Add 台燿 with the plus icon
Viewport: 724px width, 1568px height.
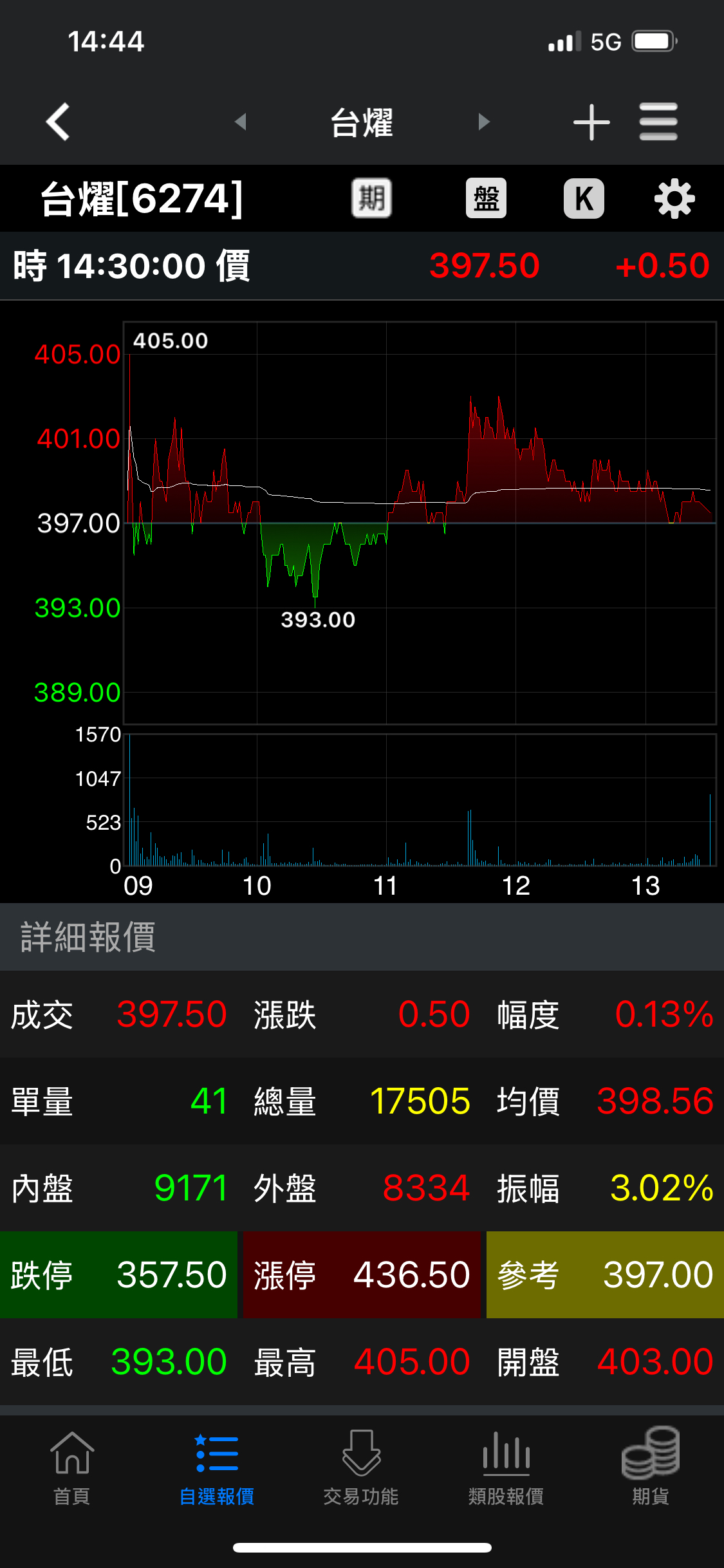pos(591,122)
